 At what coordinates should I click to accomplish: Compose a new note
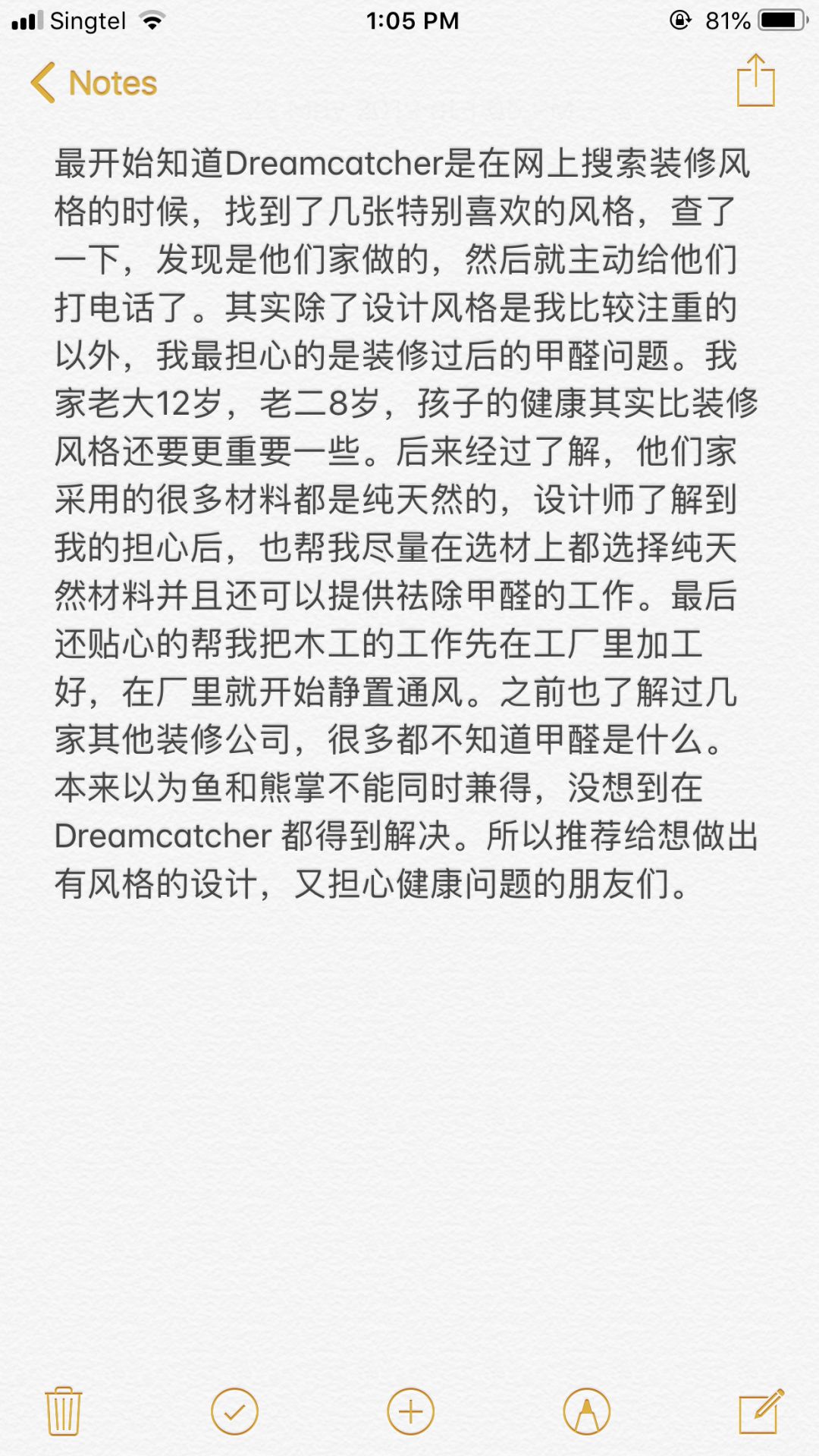[x=761, y=1411]
